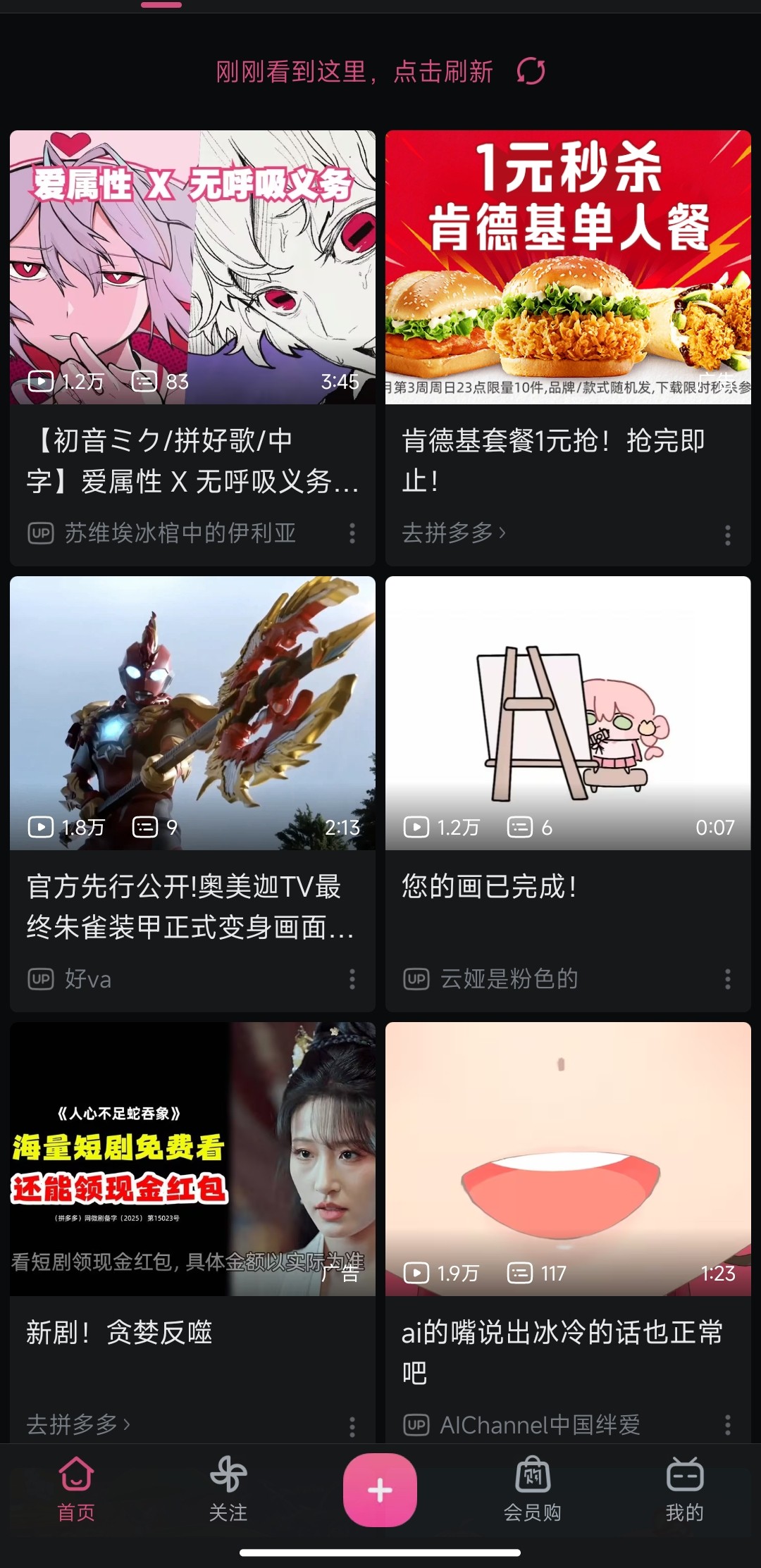Viewport: 761px width, 1568px height.
Task: Open more options for AIChannel中国绊爱 video
Action: [728, 1425]
